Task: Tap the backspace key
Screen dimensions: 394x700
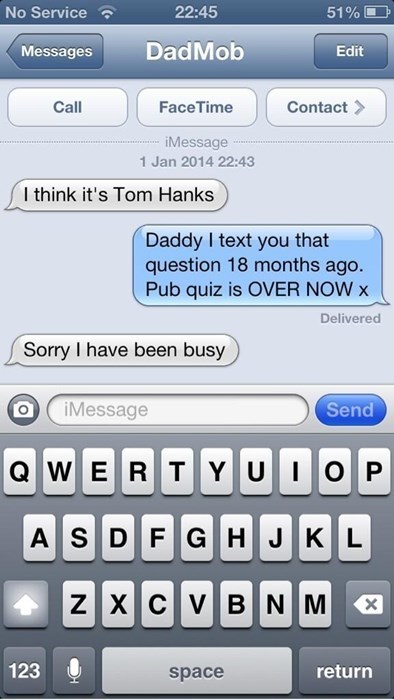Action: pos(368,604)
